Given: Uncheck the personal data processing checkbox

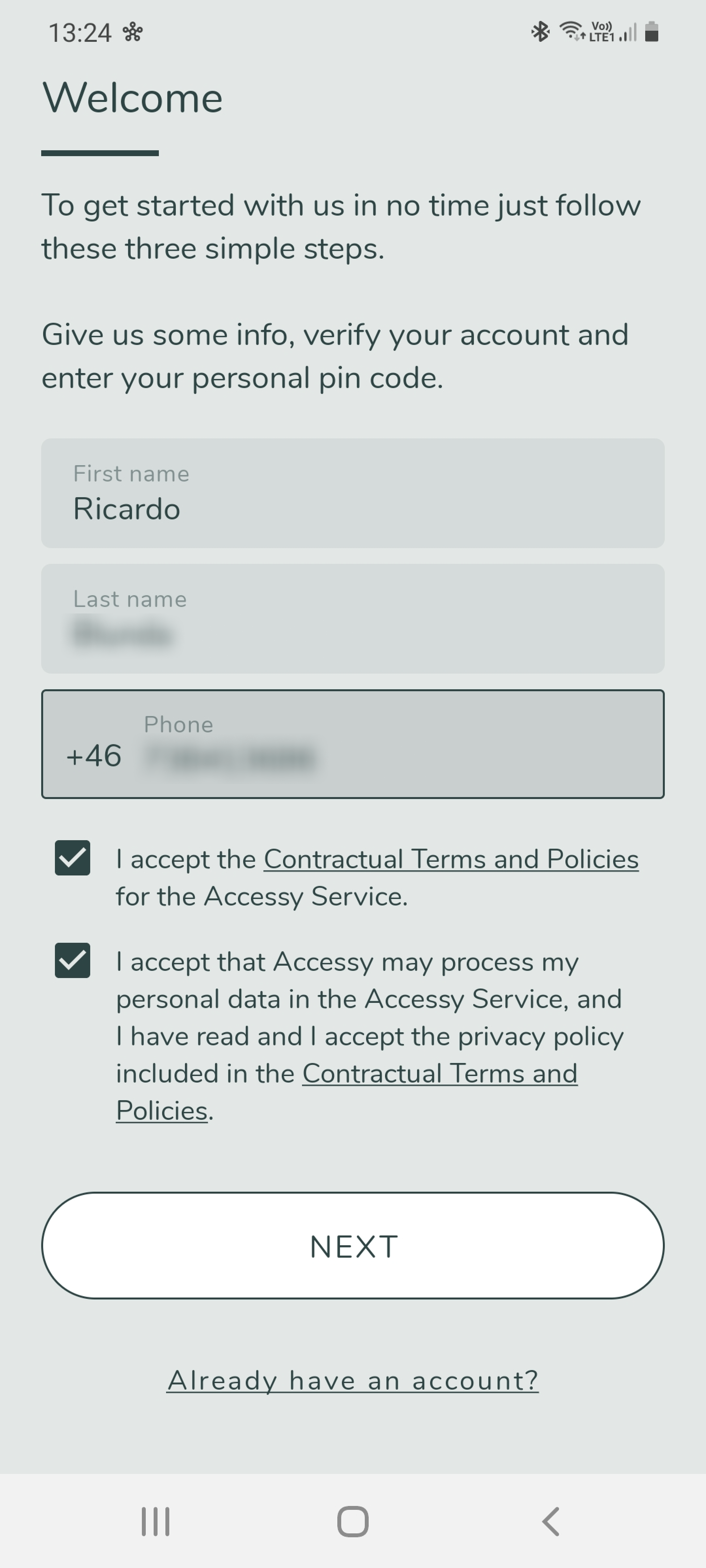Looking at the screenshot, I should [73, 960].
